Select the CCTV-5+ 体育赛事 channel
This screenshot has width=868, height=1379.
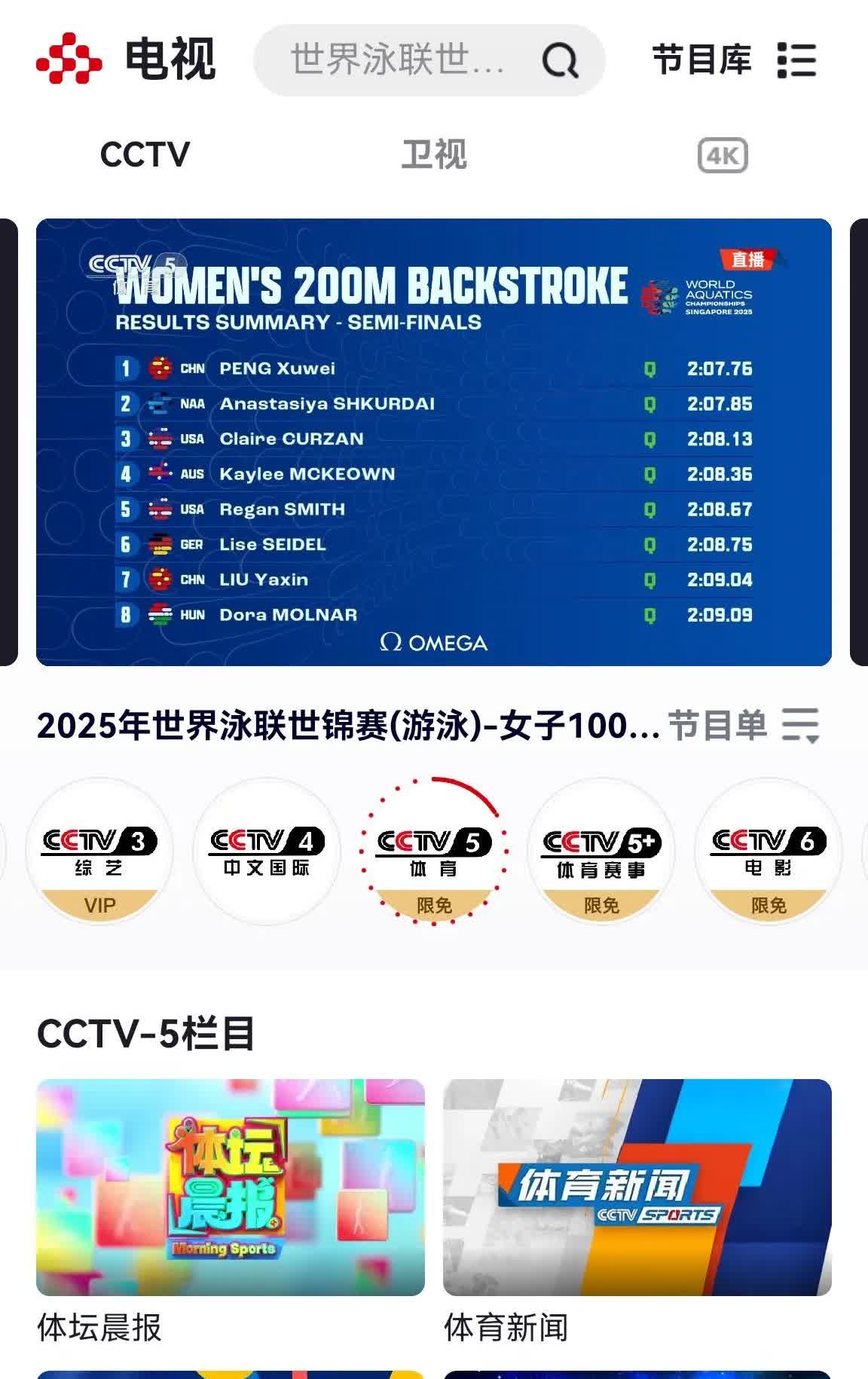pos(601,852)
